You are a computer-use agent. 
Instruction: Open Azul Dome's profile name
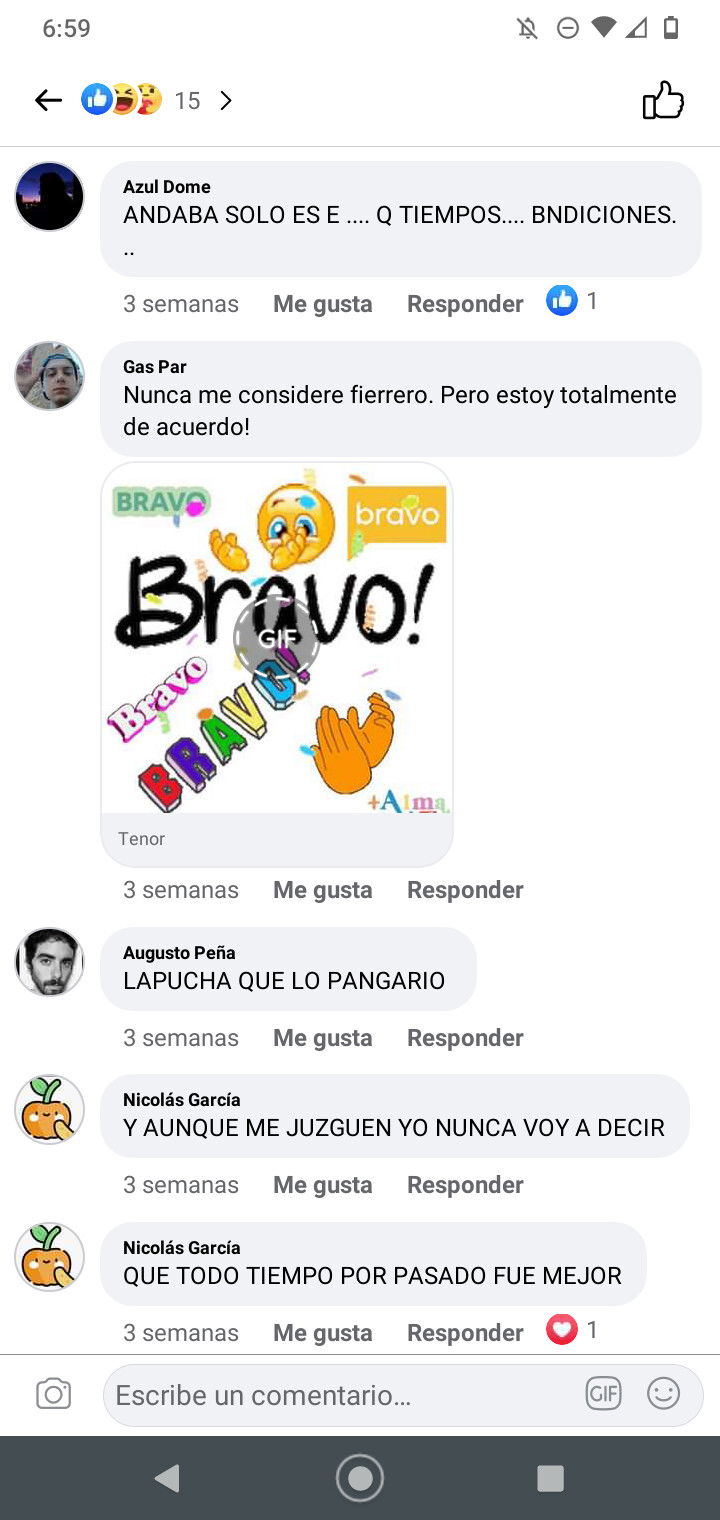click(166, 187)
